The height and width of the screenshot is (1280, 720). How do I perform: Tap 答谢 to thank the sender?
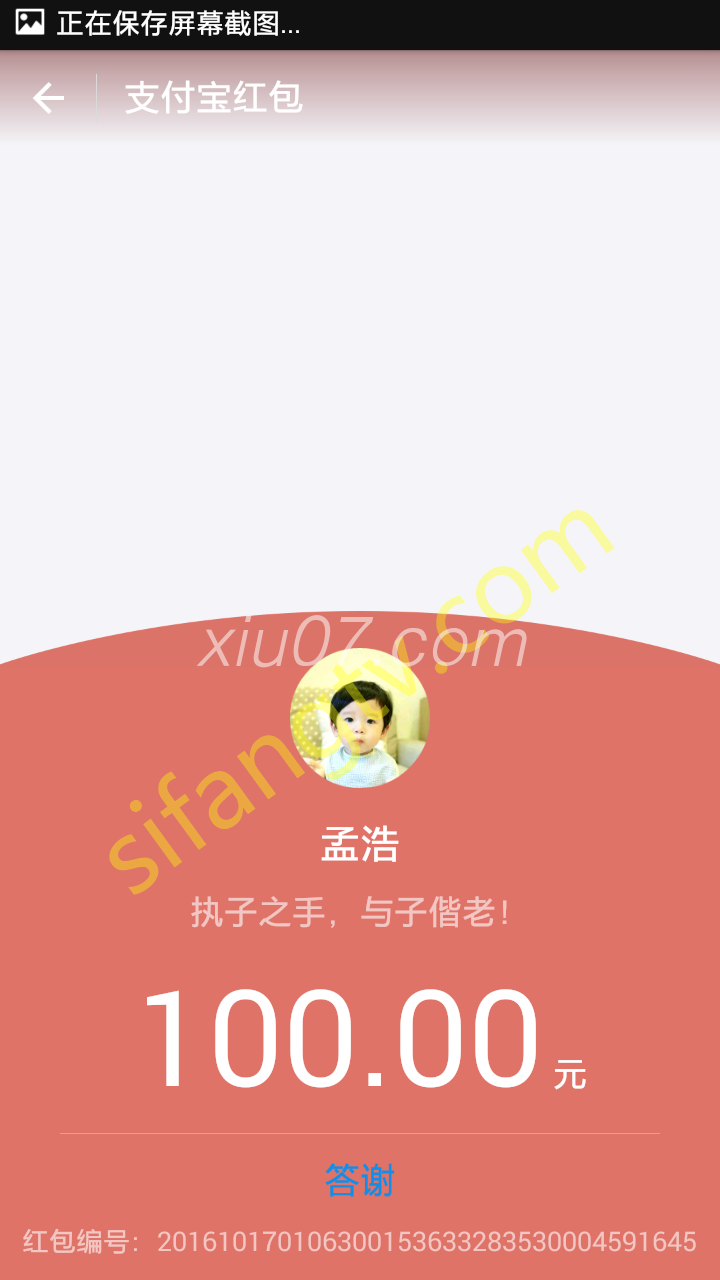(x=359, y=1181)
